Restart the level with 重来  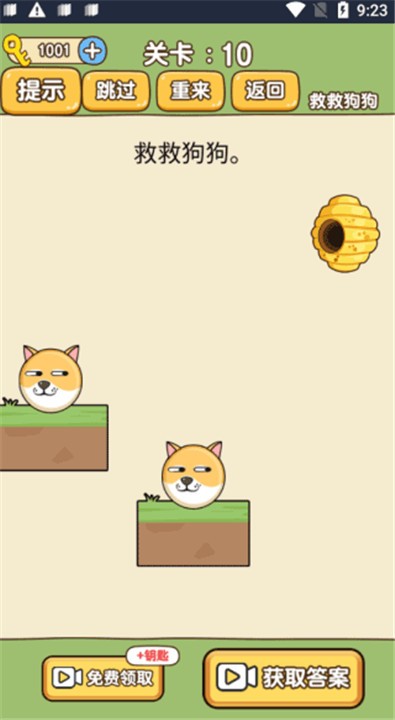(x=191, y=91)
